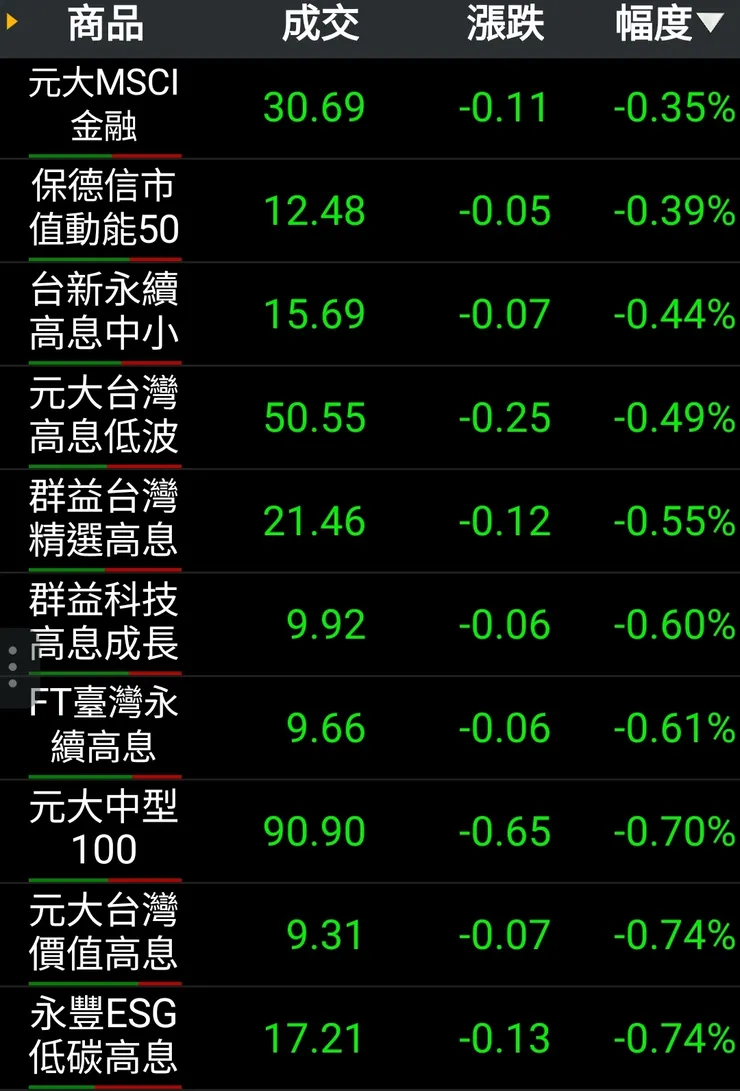Sort list by 成交 column
The height and width of the screenshot is (1091, 740).
(x=320, y=26)
